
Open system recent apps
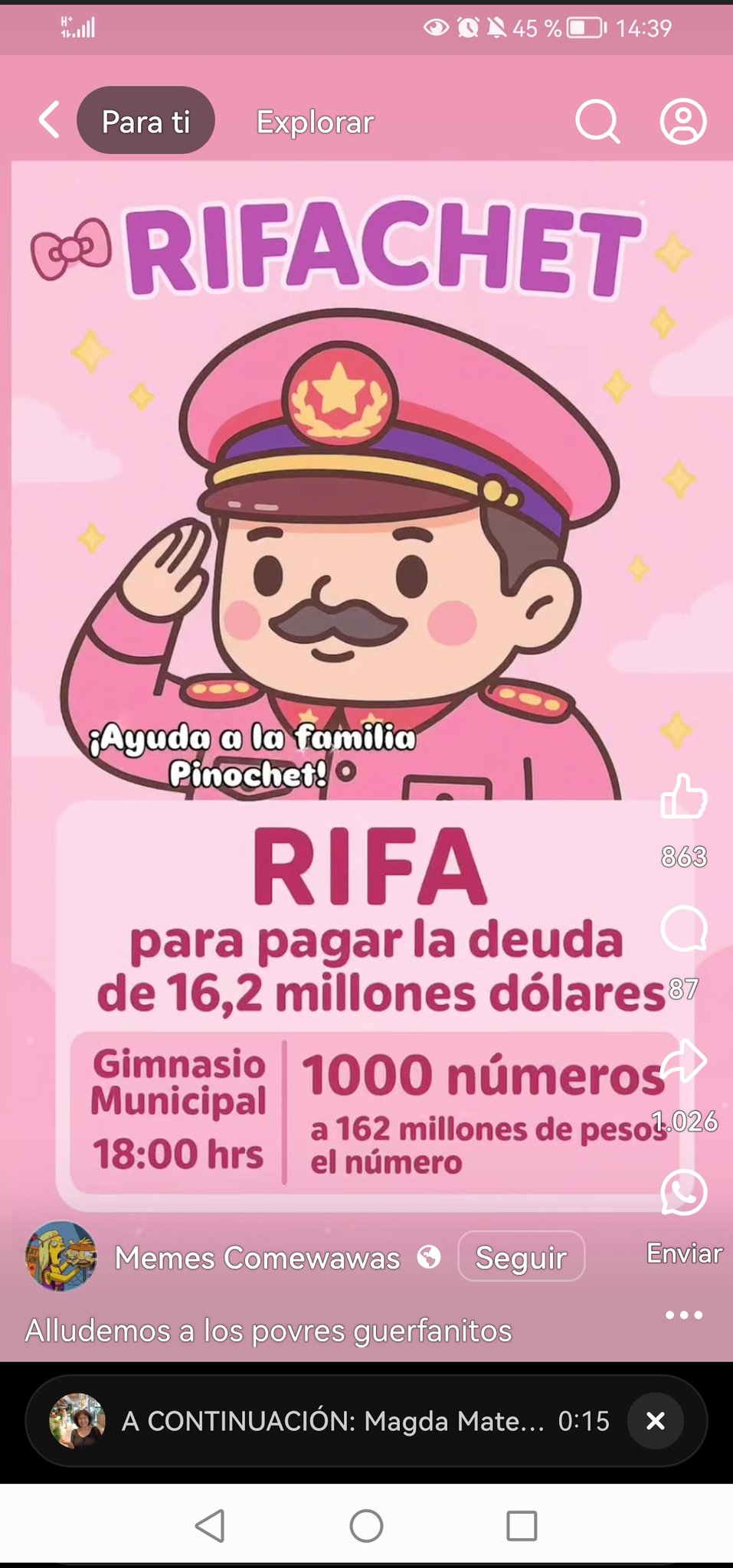click(x=522, y=1526)
